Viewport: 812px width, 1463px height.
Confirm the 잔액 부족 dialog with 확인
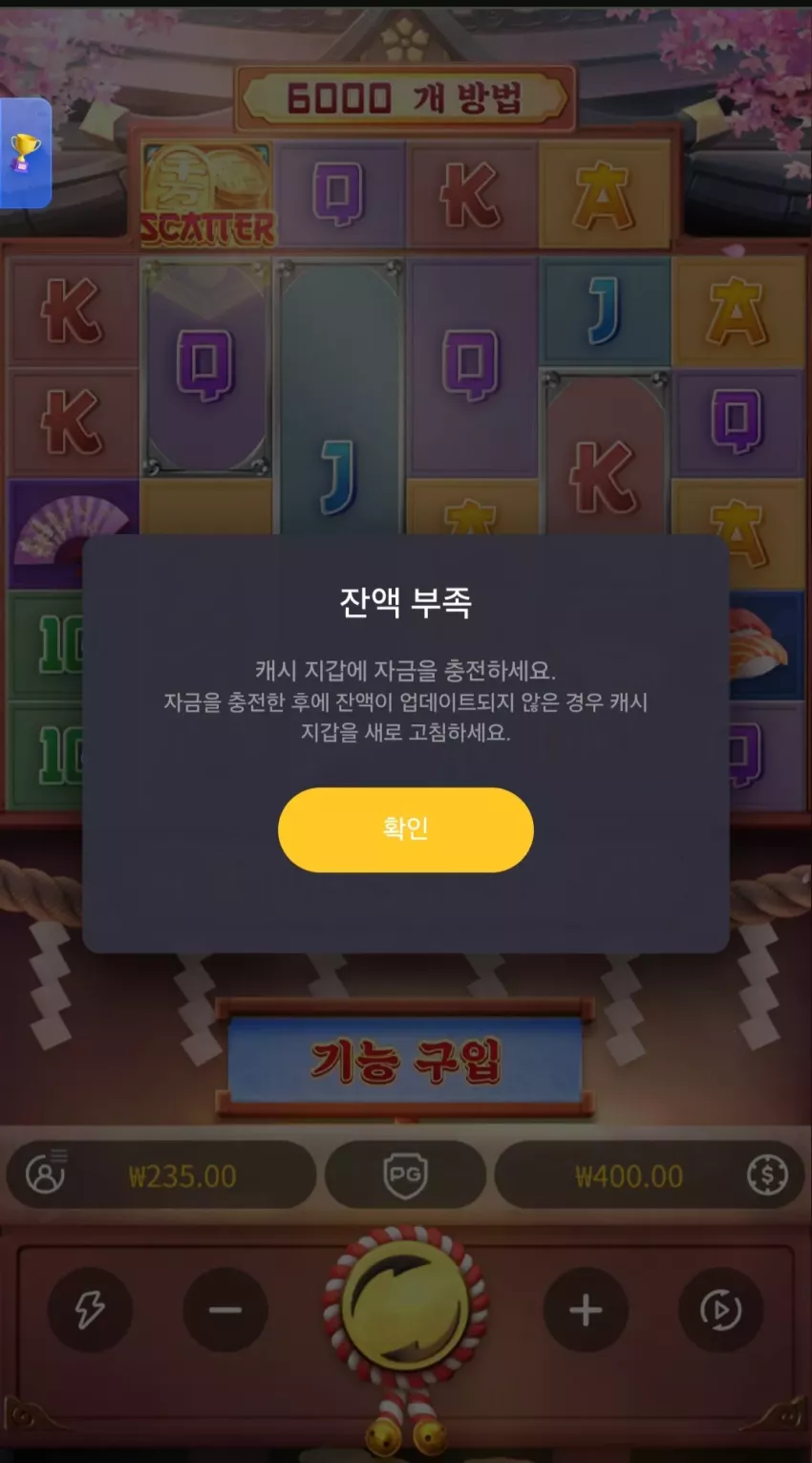[x=405, y=829]
